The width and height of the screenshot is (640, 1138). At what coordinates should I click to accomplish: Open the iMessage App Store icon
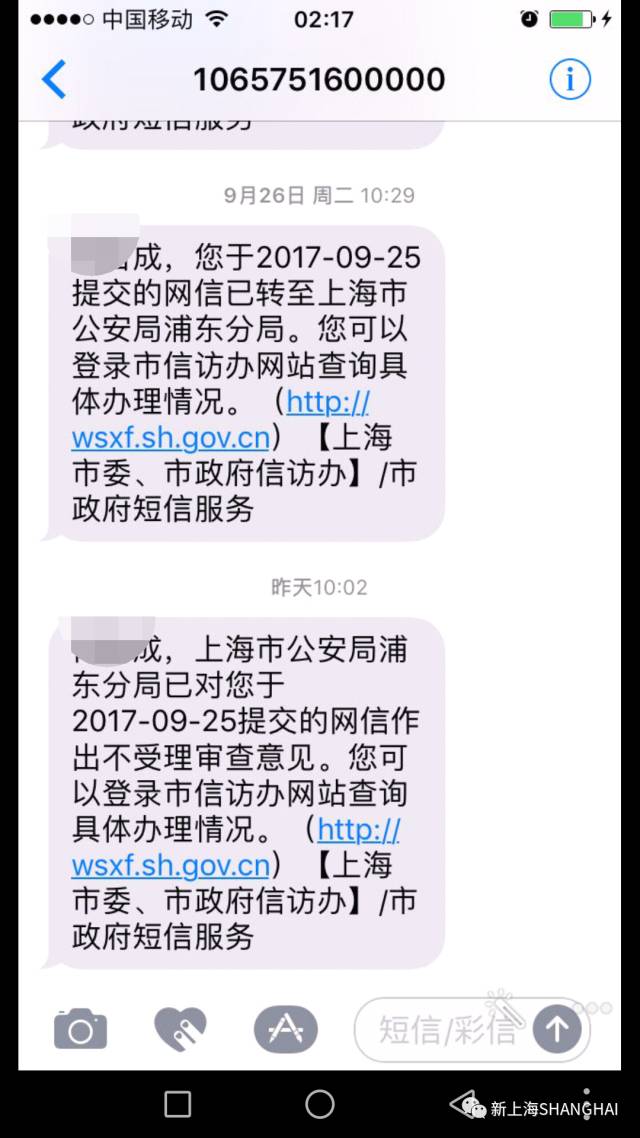pyautogui.click(x=286, y=1028)
